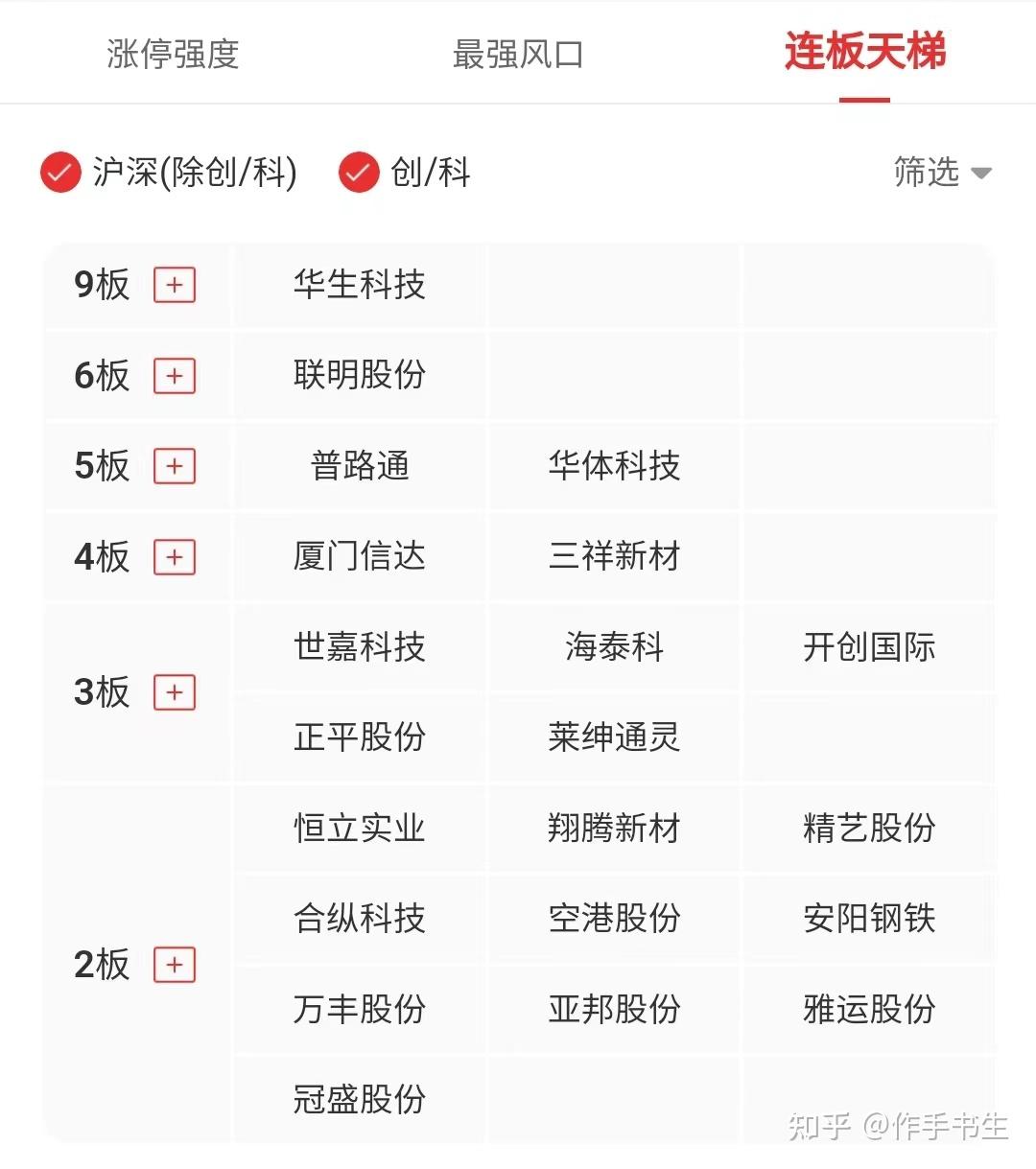Select the 厦门信达 stock entry
Screen dimensions: 1036x1169
click(359, 557)
